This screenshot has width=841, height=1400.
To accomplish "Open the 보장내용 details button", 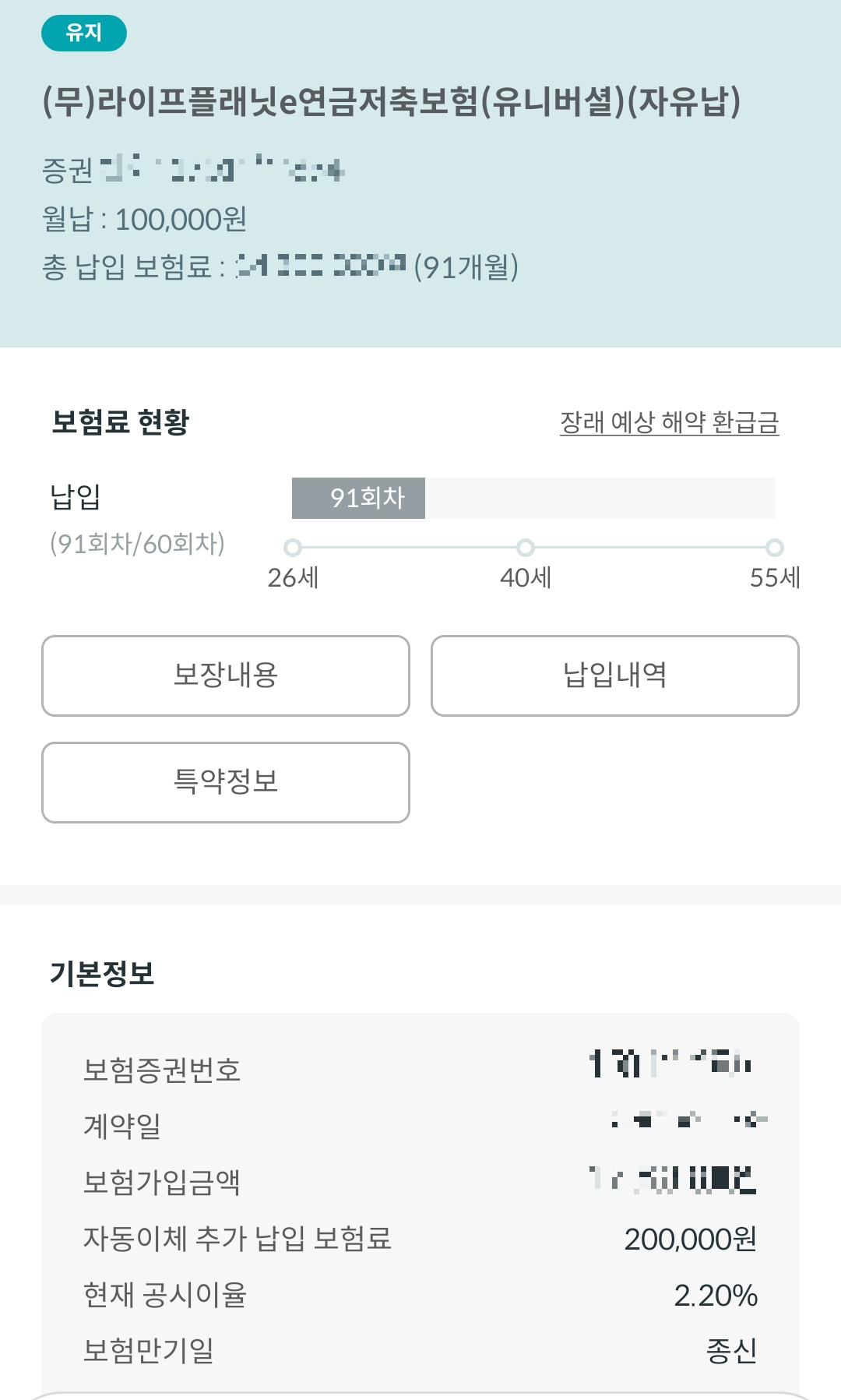I will pyautogui.click(x=226, y=675).
